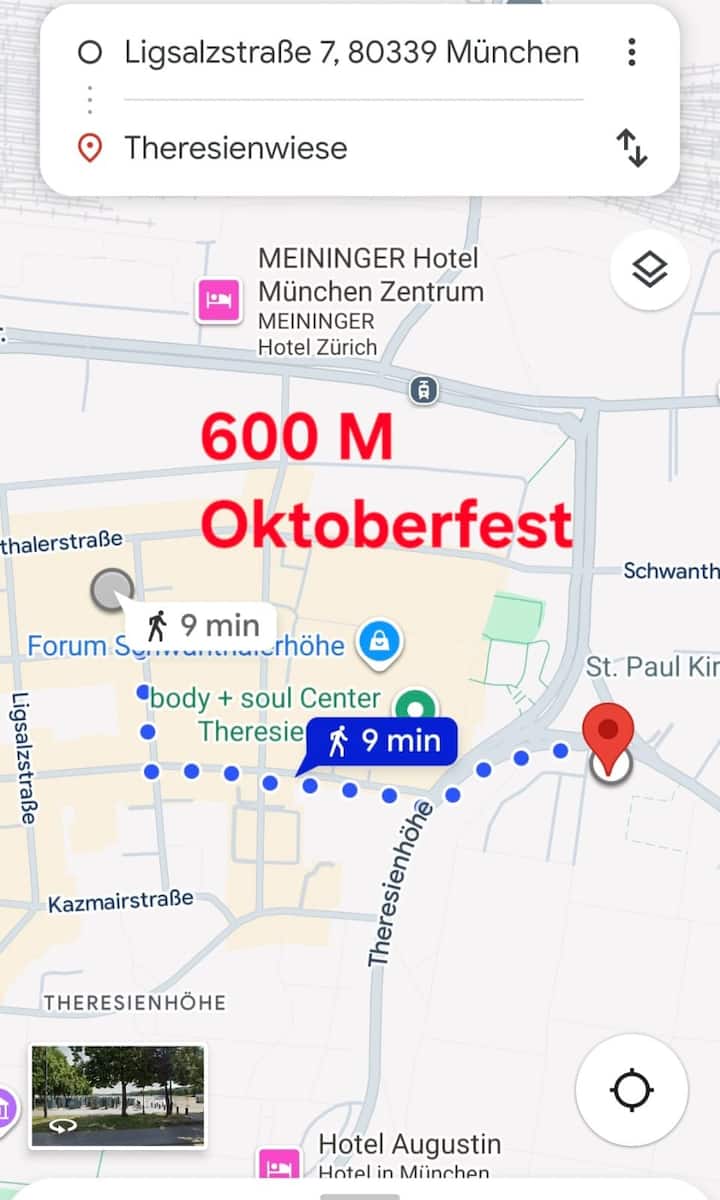
Task: Center map on my location
Action: (631, 1089)
